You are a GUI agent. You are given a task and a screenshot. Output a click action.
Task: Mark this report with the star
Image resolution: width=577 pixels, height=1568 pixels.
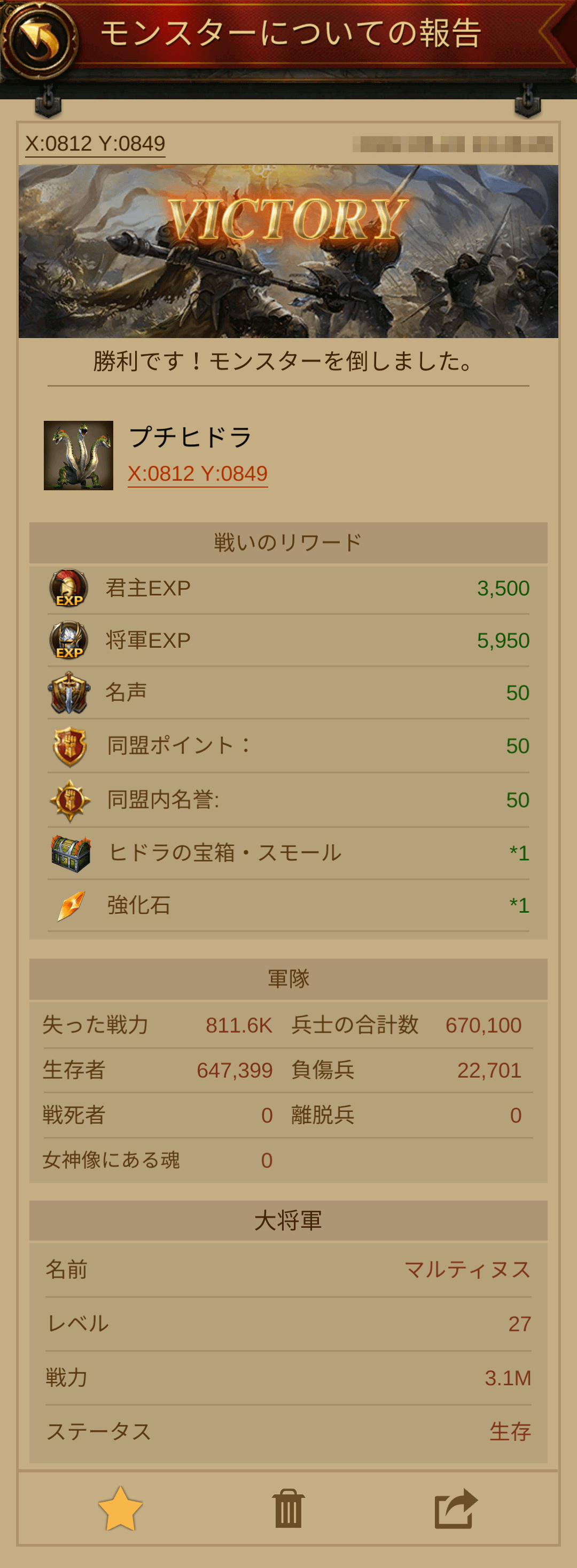click(120, 1509)
